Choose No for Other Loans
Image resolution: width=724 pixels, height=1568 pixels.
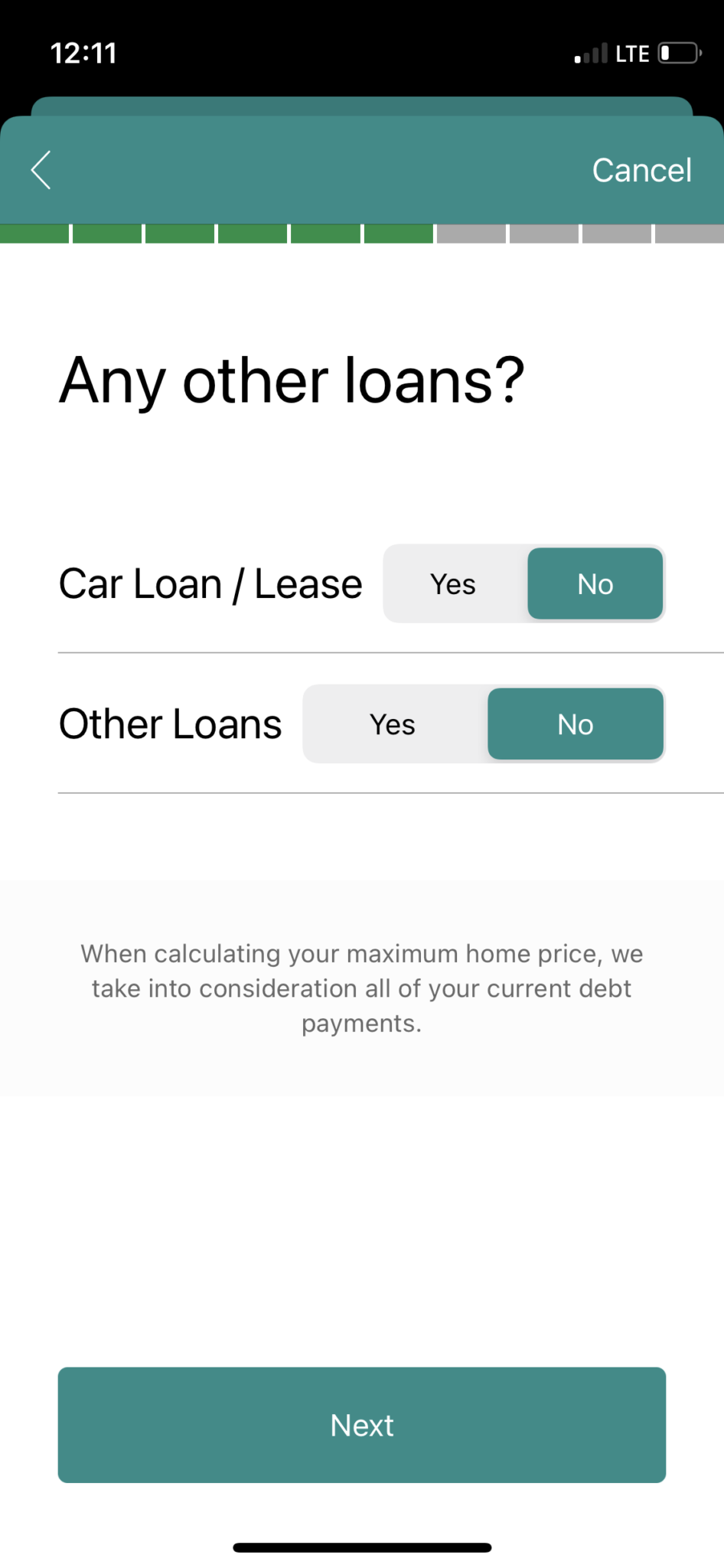576,724
